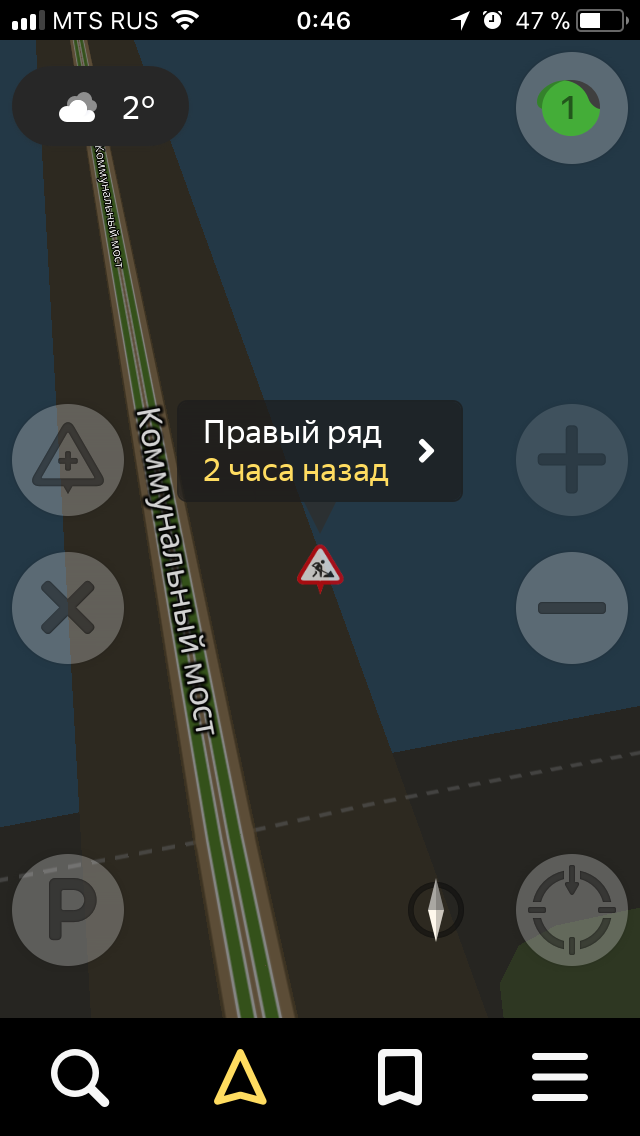Zoom in on the map
The width and height of the screenshot is (640, 1136).
coord(571,460)
